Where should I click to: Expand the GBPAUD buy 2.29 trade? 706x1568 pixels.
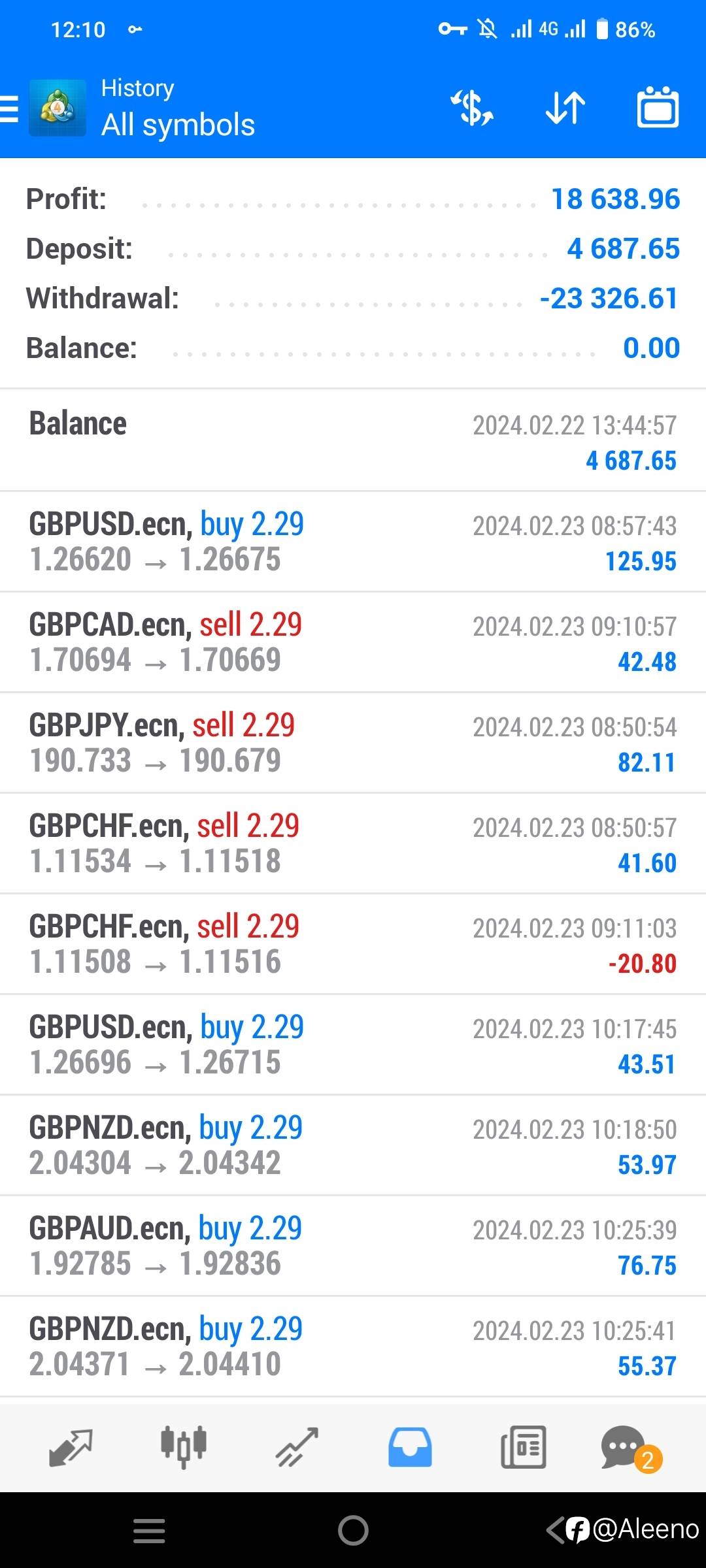click(x=353, y=1246)
